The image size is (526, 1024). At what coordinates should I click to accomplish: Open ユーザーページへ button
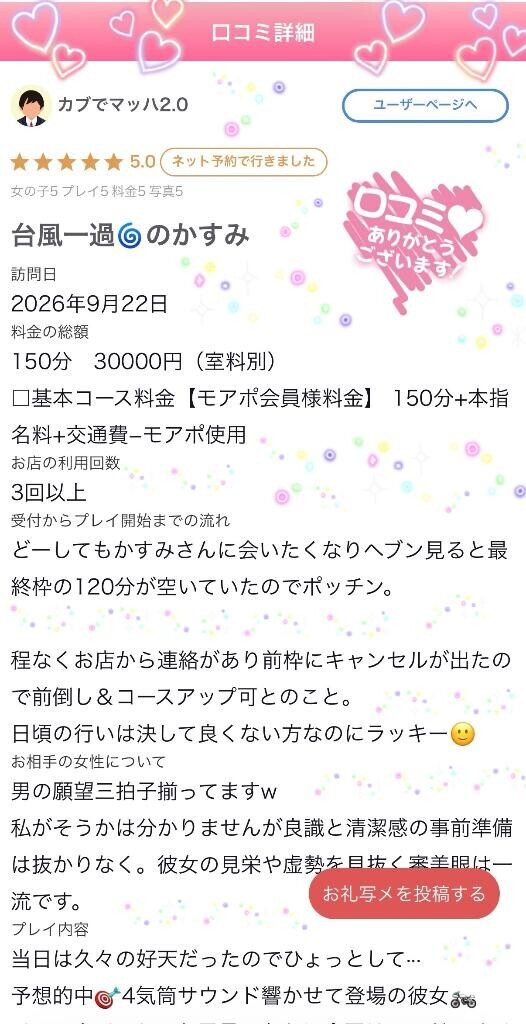tap(425, 106)
